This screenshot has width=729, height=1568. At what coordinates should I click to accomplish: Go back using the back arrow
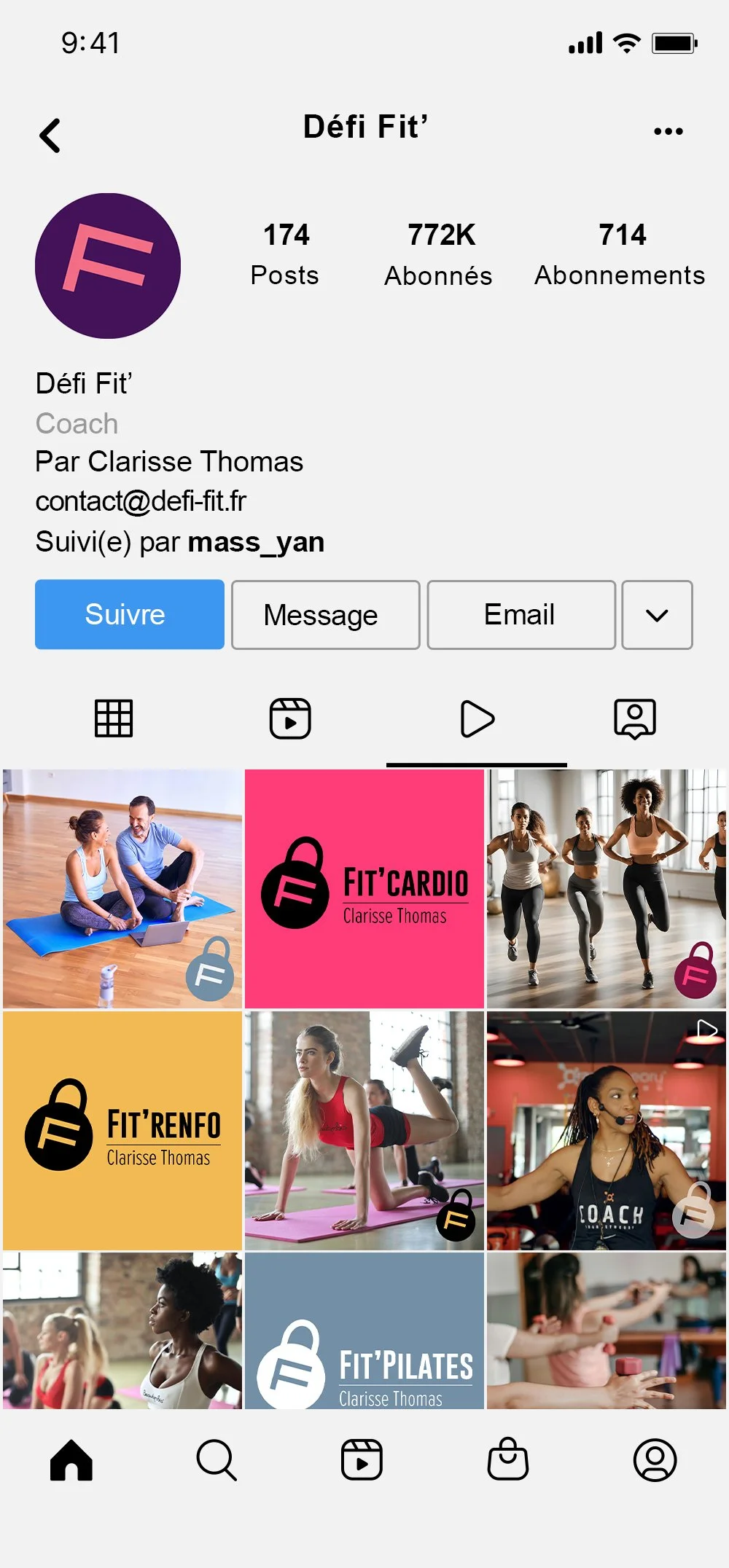[50, 136]
